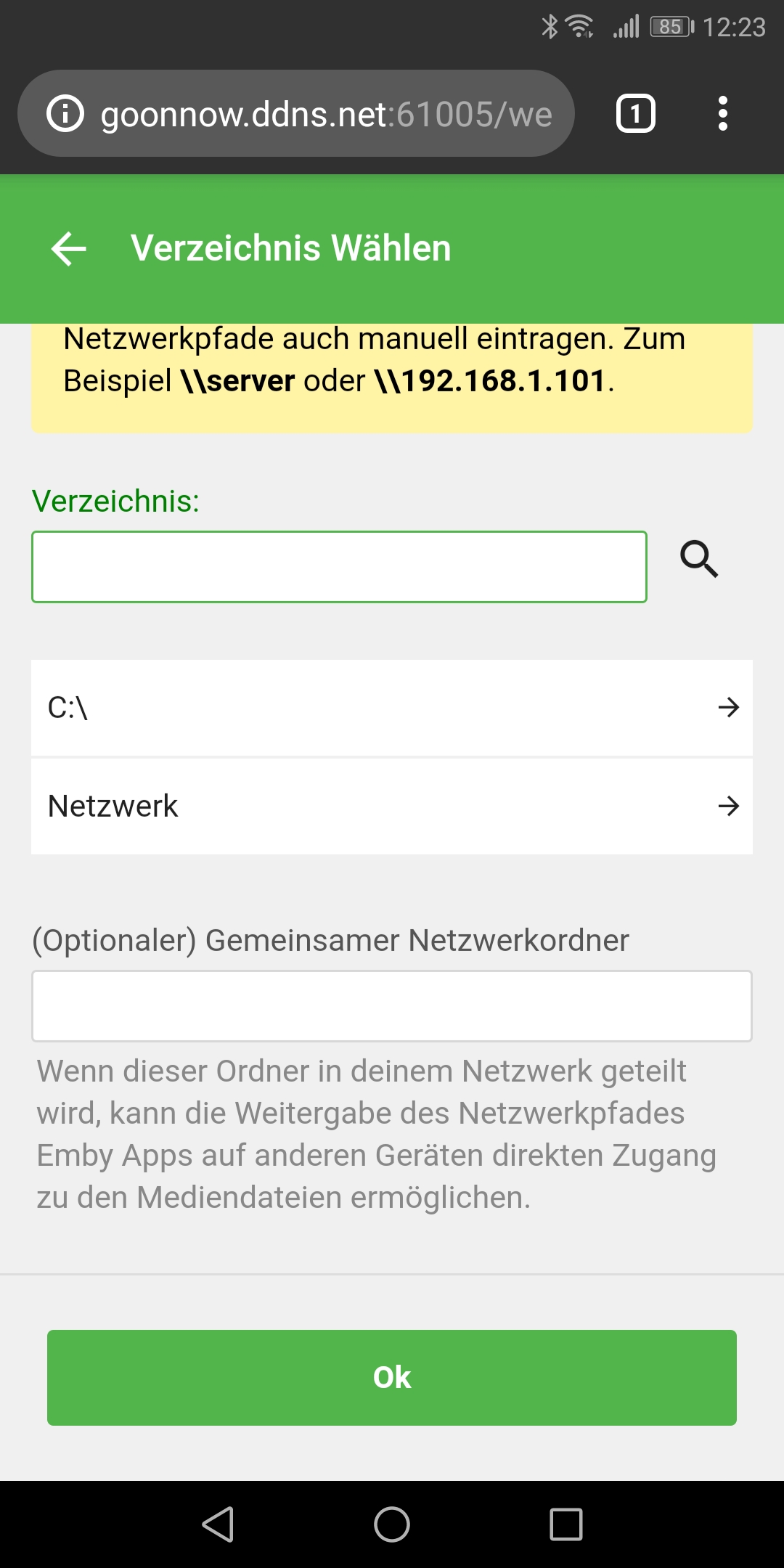The width and height of the screenshot is (784, 1568).
Task: Open the browser tab switcher
Action: pyautogui.click(x=636, y=114)
